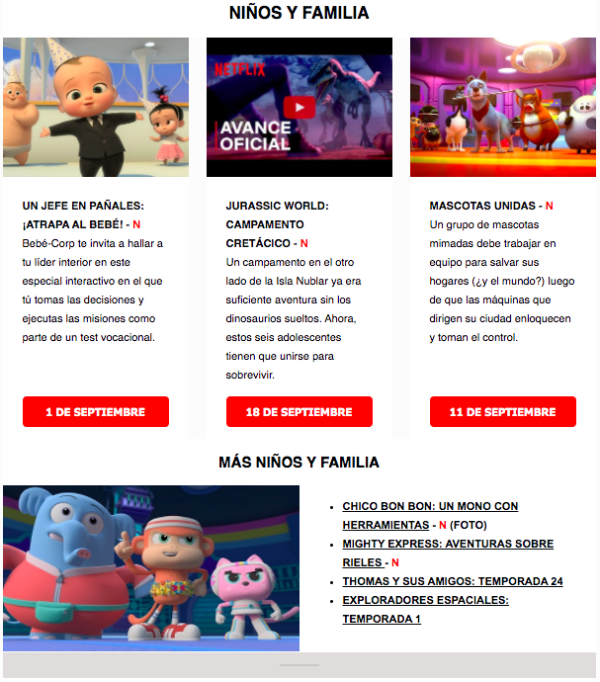Open the Un Jefe en Pañales image
This screenshot has width=600, height=682.
95,107
